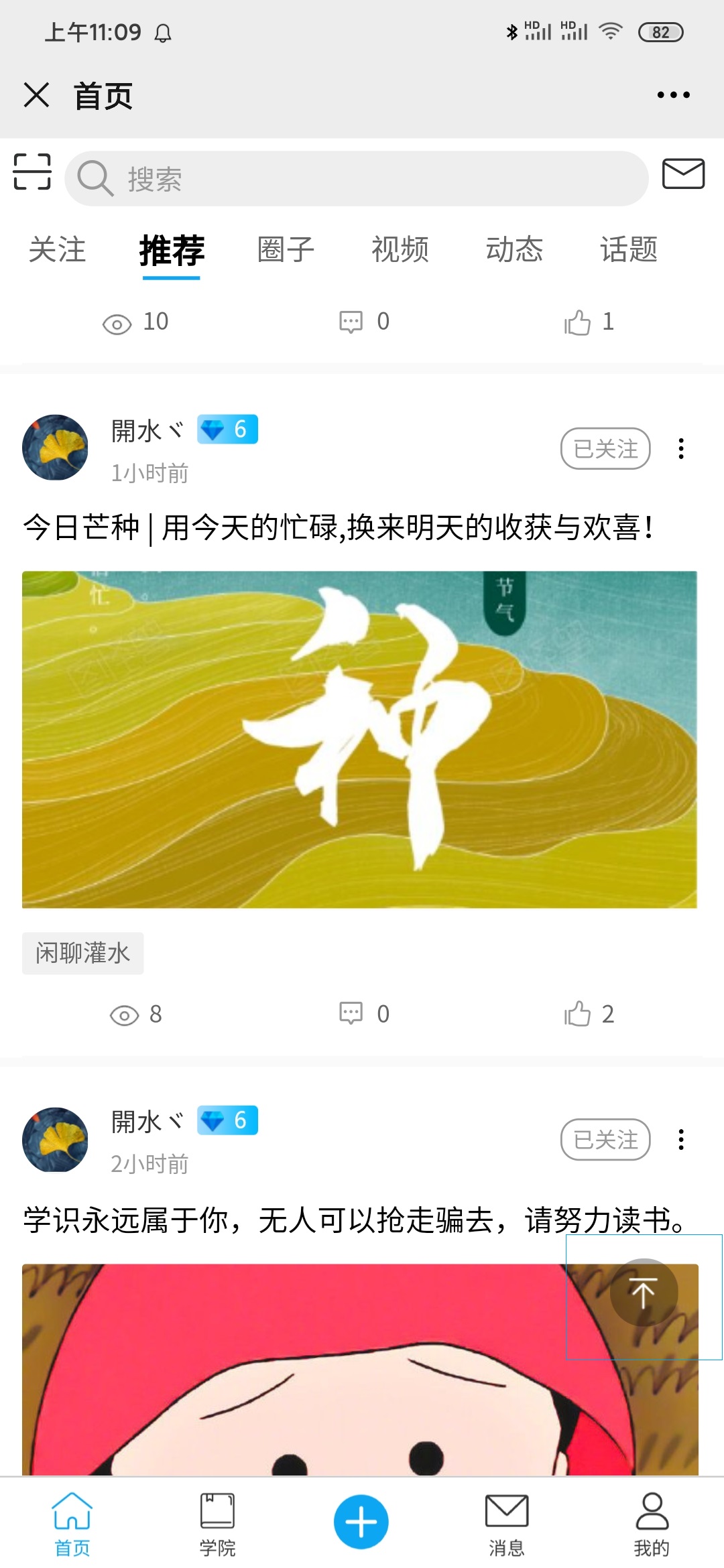Screen dimensions: 724x1568
Task: Open the three-dot menu in title bar
Action: point(673,95)
